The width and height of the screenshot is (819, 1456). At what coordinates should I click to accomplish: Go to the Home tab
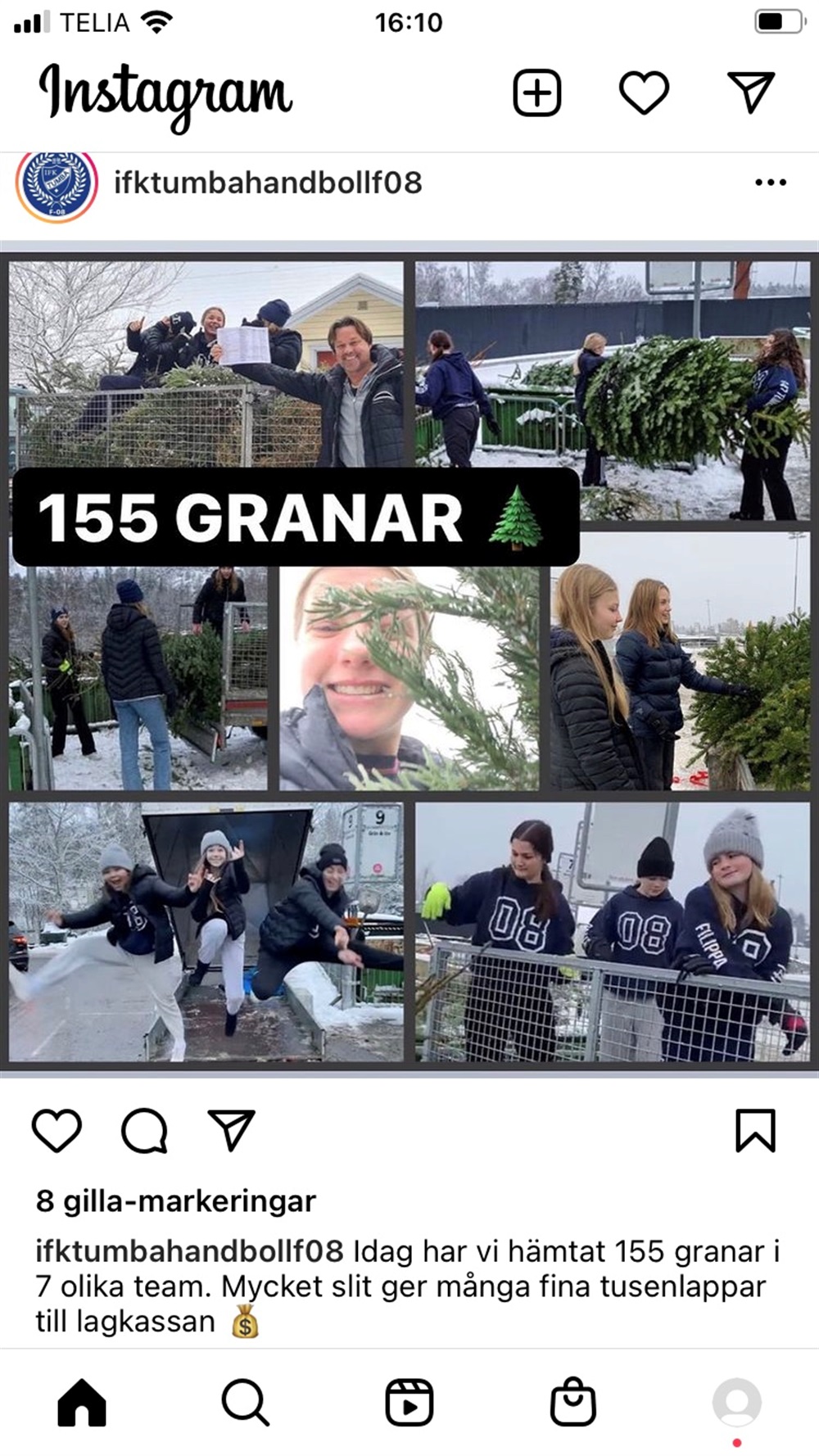pos(82,1403)
